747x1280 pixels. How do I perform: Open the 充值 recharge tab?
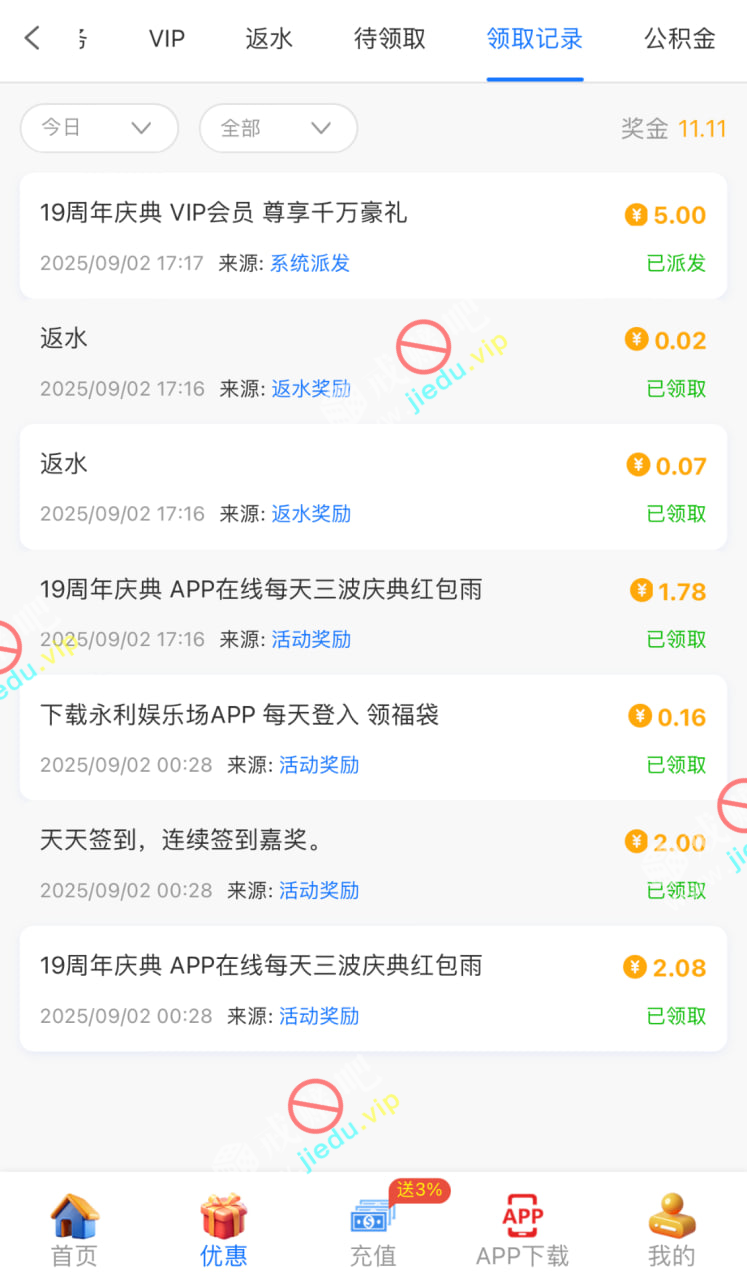[373, 1230]
